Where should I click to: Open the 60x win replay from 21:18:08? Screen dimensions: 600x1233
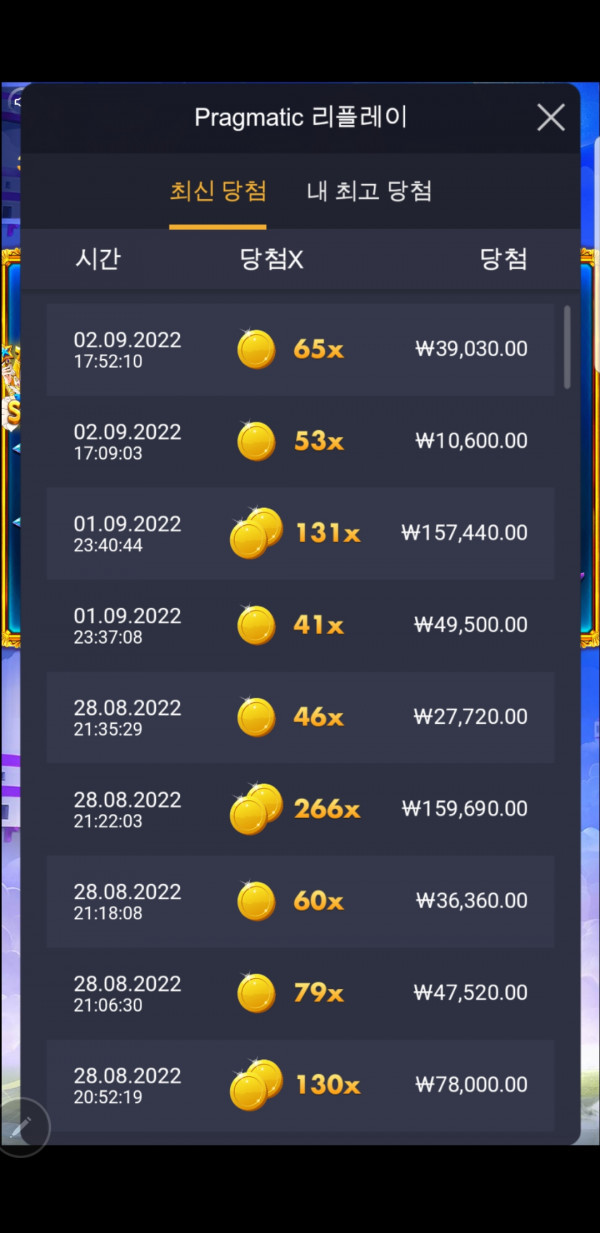pyautogui.click(x=300, y=901)
